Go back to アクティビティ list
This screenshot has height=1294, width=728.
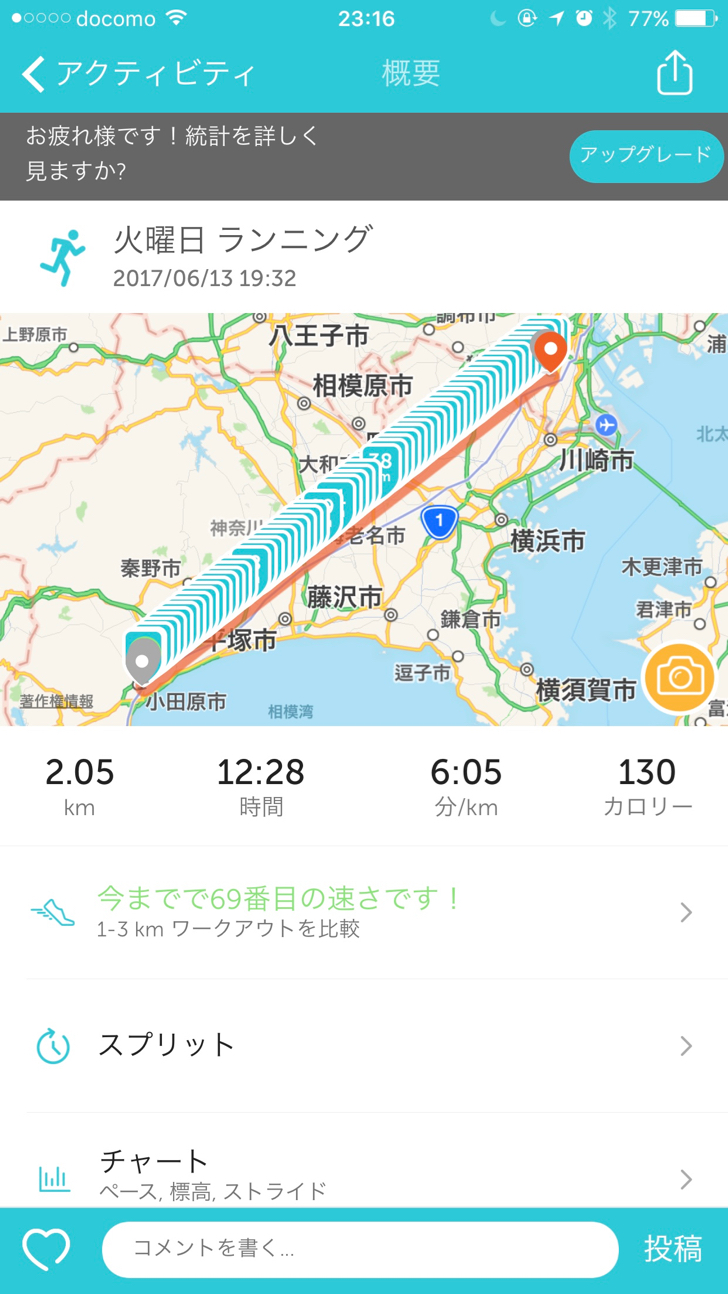(138, 74)
